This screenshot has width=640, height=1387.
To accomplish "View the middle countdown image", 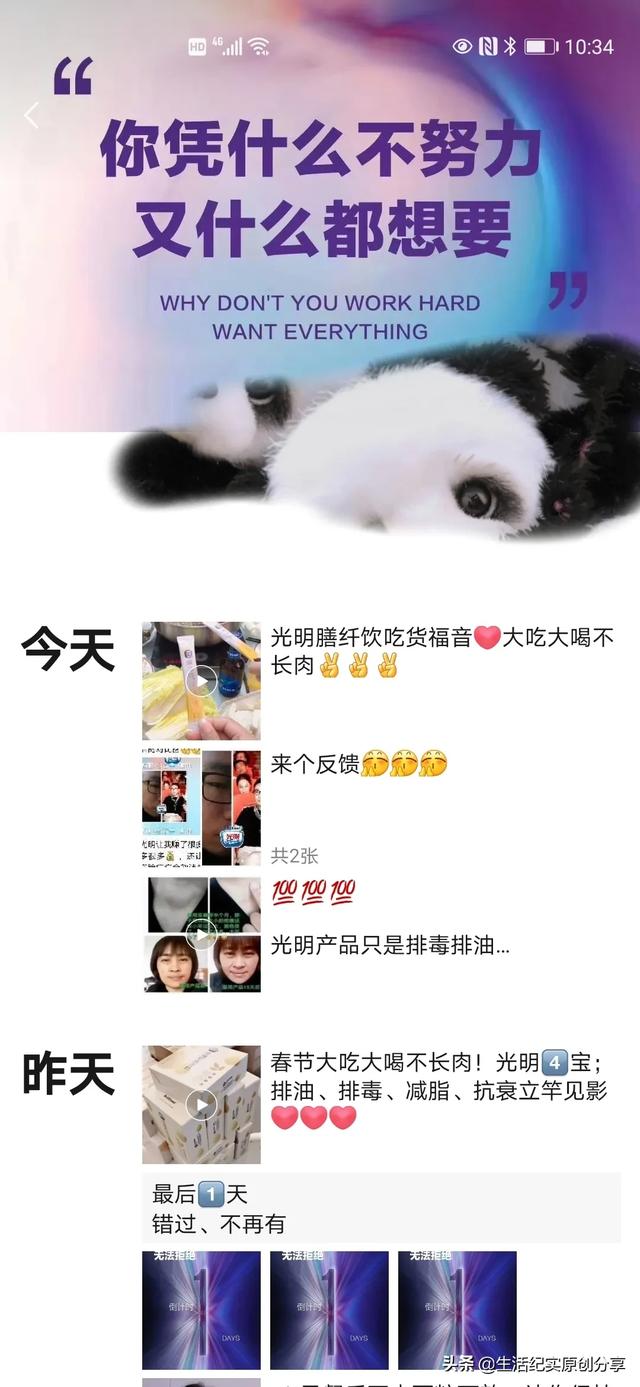I will (x=329, y=1310).
